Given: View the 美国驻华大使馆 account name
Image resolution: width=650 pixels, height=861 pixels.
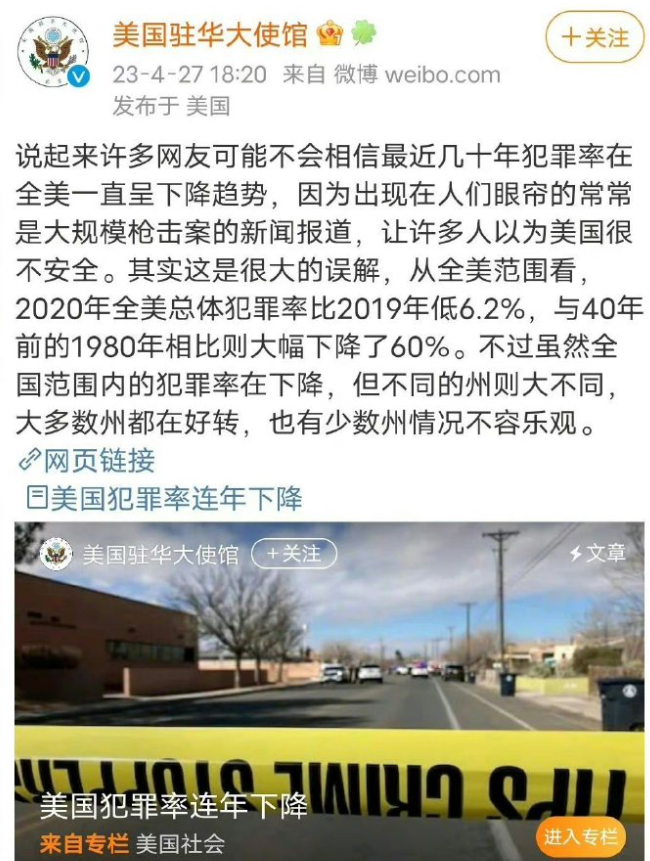Looking at the screenshot, I should (210, 36).
